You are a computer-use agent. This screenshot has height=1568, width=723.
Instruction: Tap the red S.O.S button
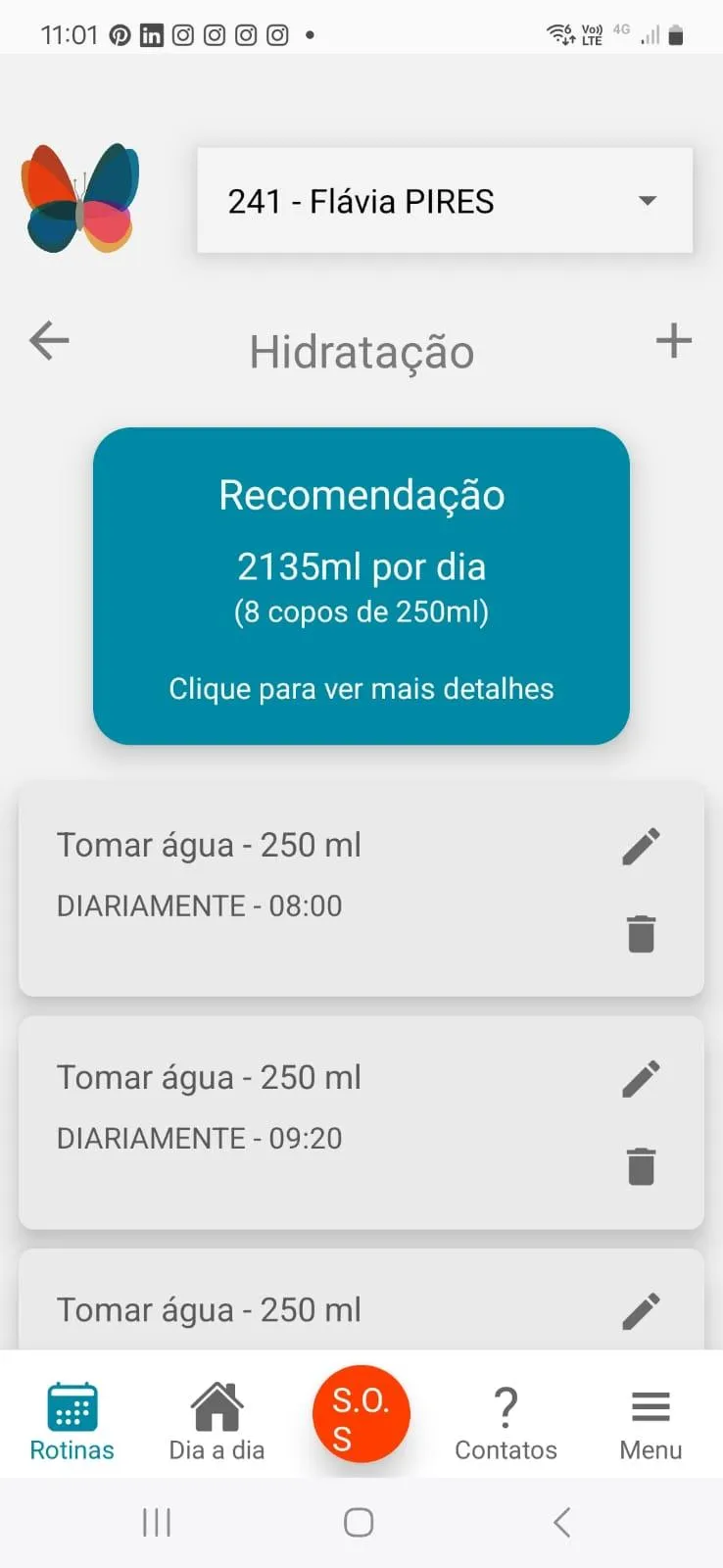(361, 1414)
